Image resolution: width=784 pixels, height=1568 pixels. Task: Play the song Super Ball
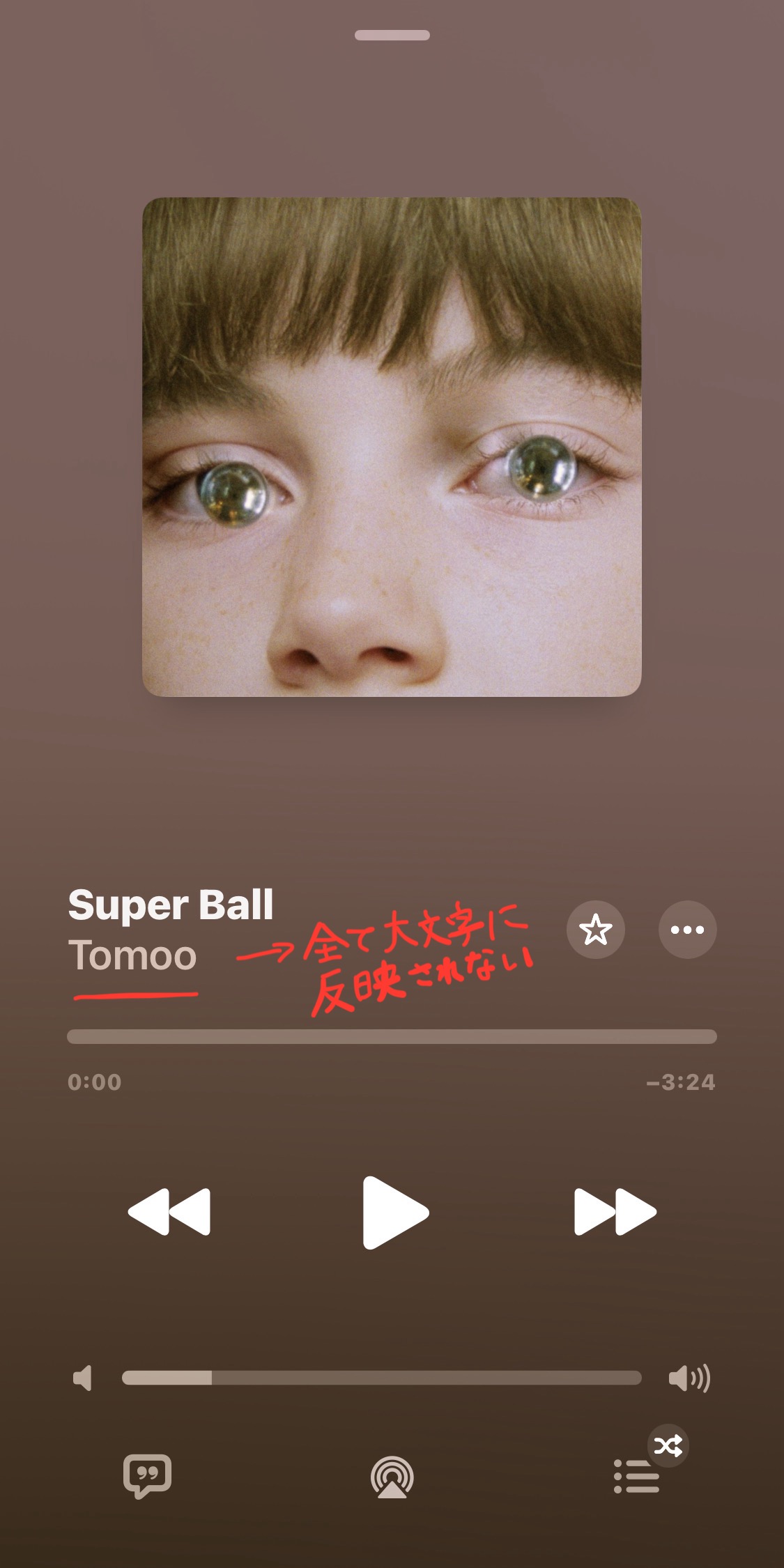(394, 1213)
